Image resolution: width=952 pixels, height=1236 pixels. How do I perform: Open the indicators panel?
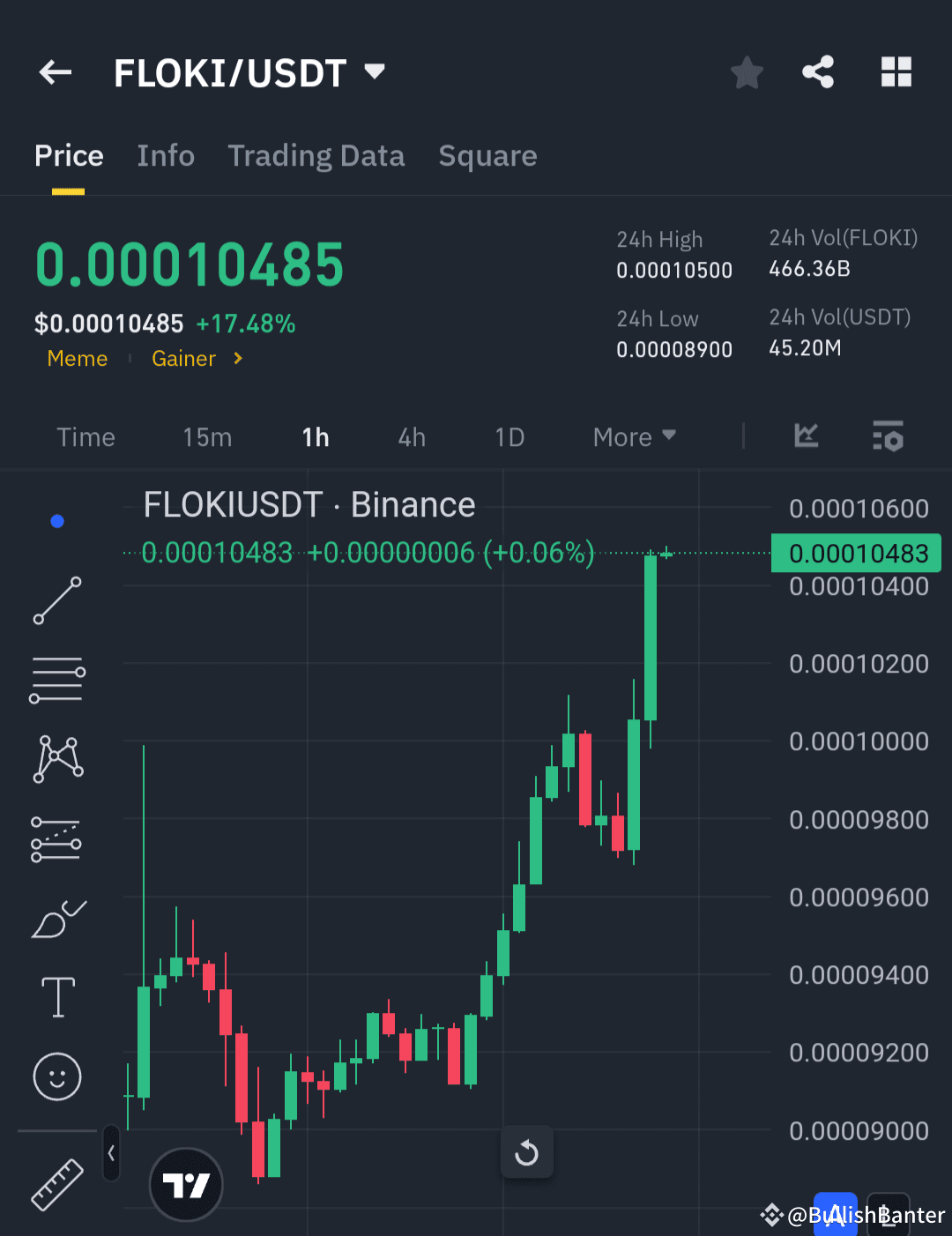(x=806, y=436)
